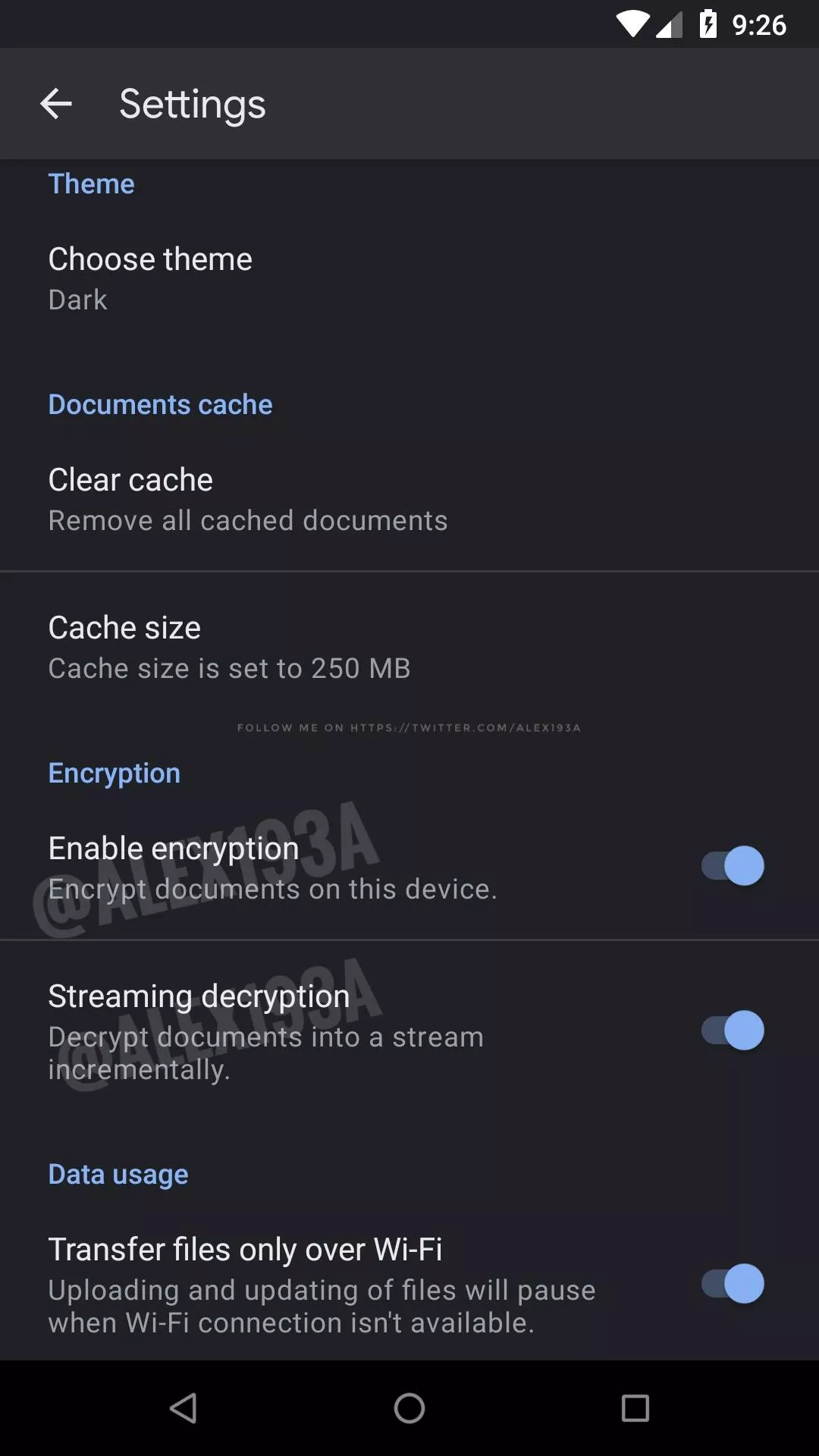Go back using the Settings arrow
This screenshot has height=1456, width=819.
[55, 104]
